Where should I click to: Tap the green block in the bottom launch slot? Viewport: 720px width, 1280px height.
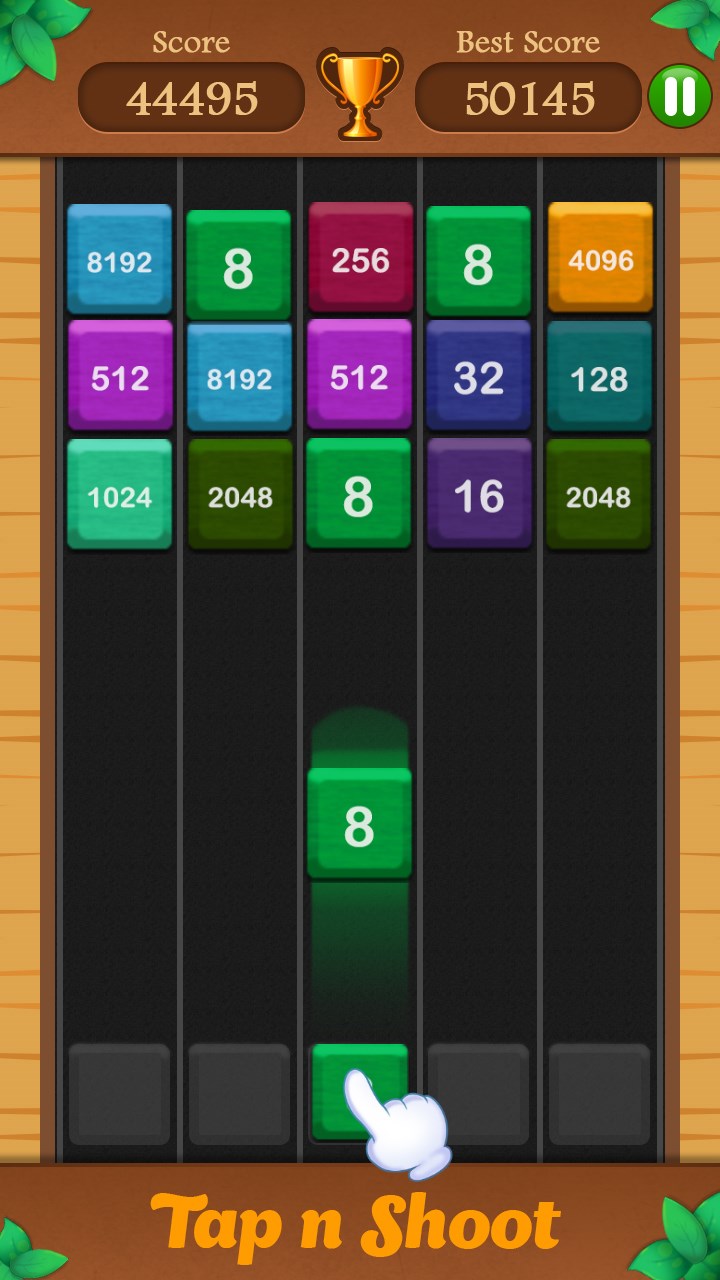click(360, 1092)
